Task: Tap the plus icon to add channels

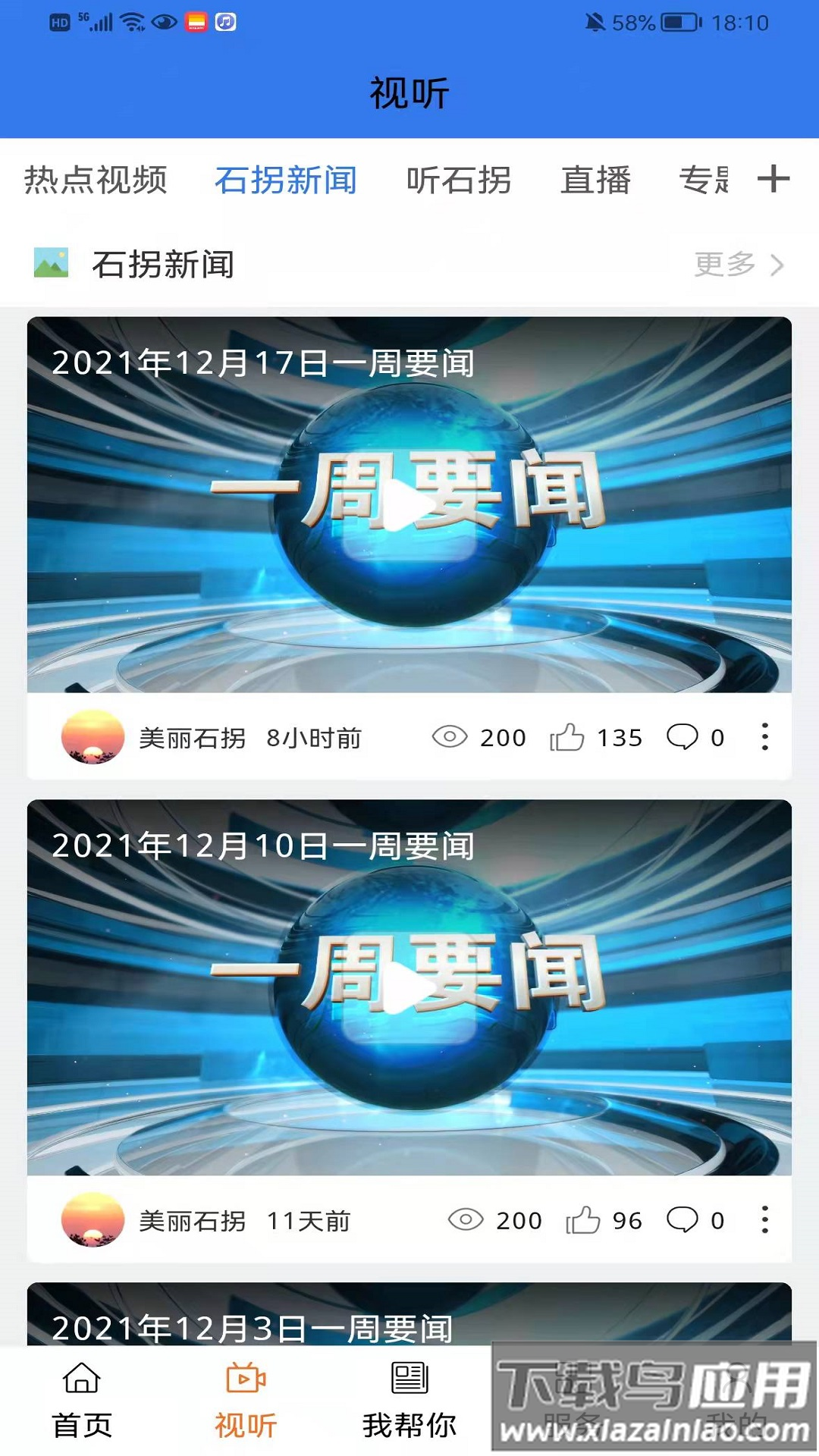Action: (775, 180)
